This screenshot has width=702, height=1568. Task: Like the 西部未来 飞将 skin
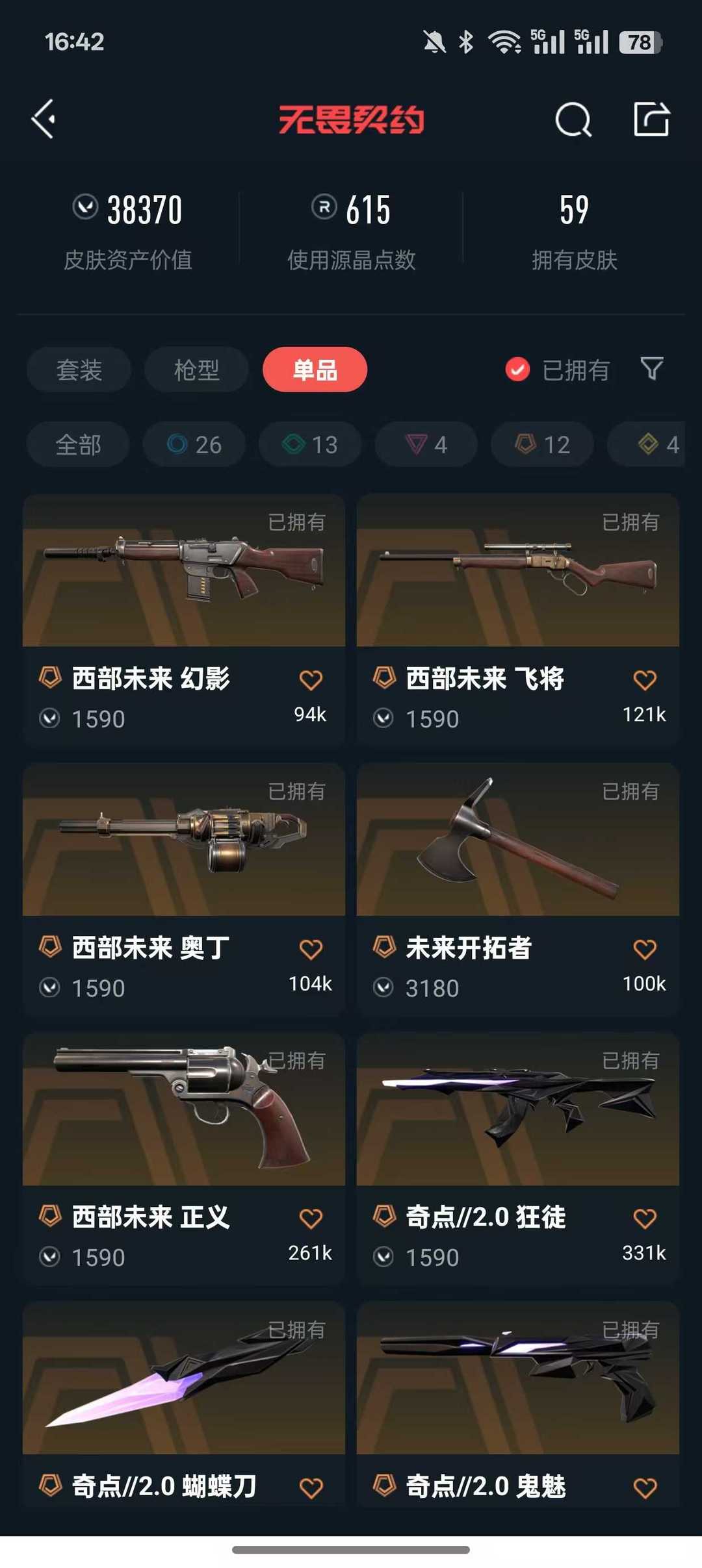[x=645, y=680]
